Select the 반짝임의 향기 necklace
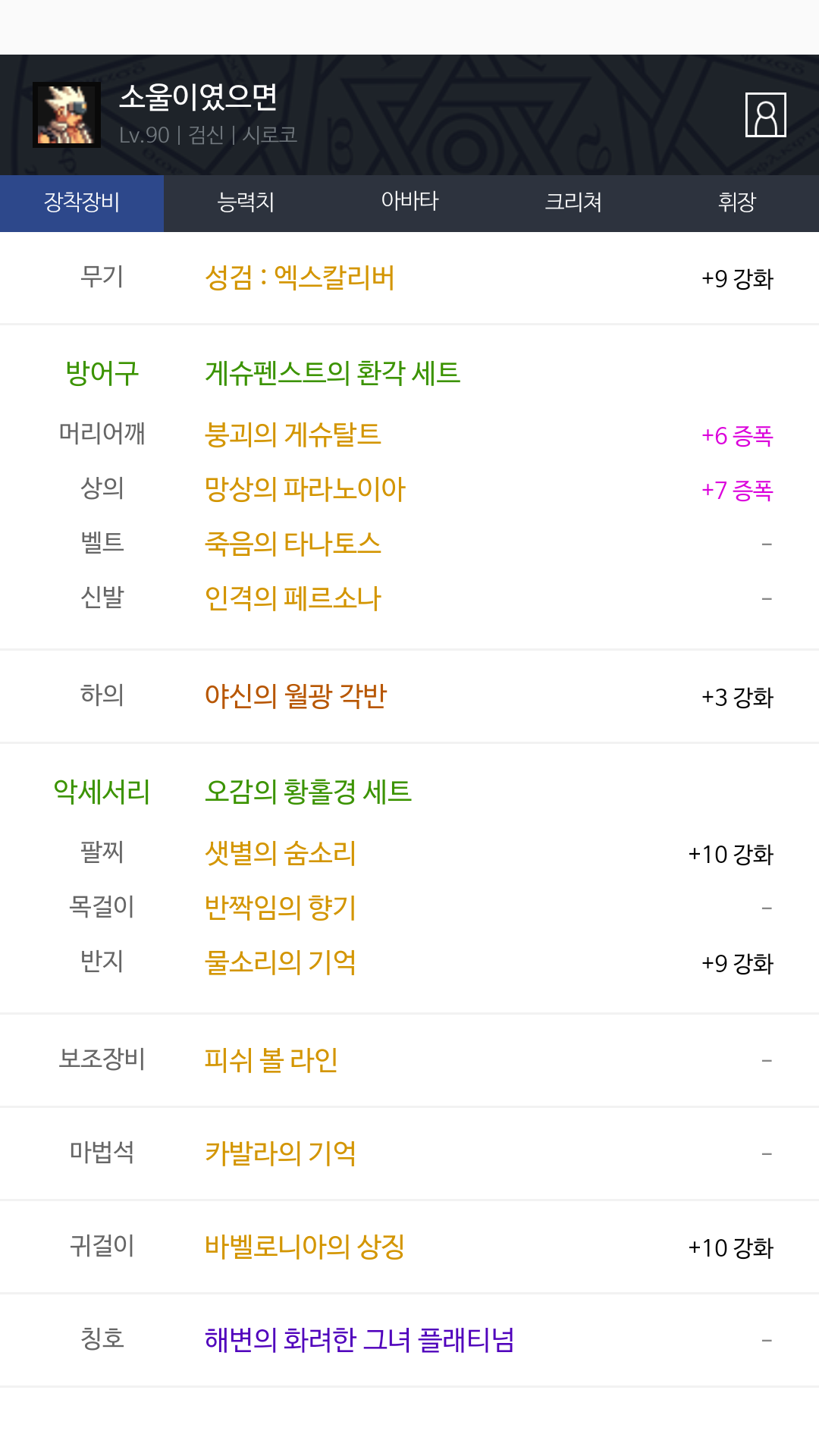This screenshot has width=819, height=1456. [x=281, y=908]
